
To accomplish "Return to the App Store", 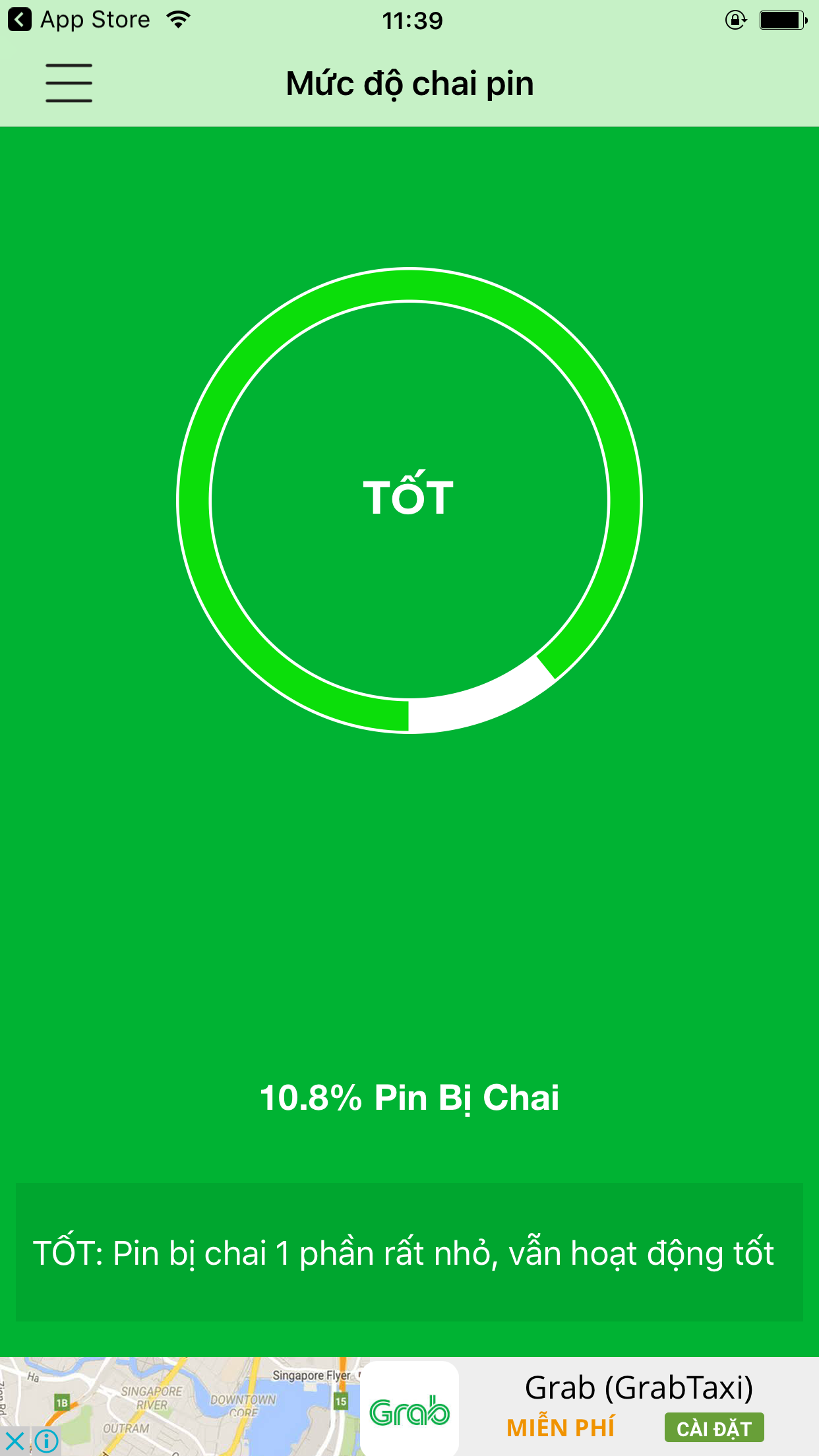I will coord(79,20).
